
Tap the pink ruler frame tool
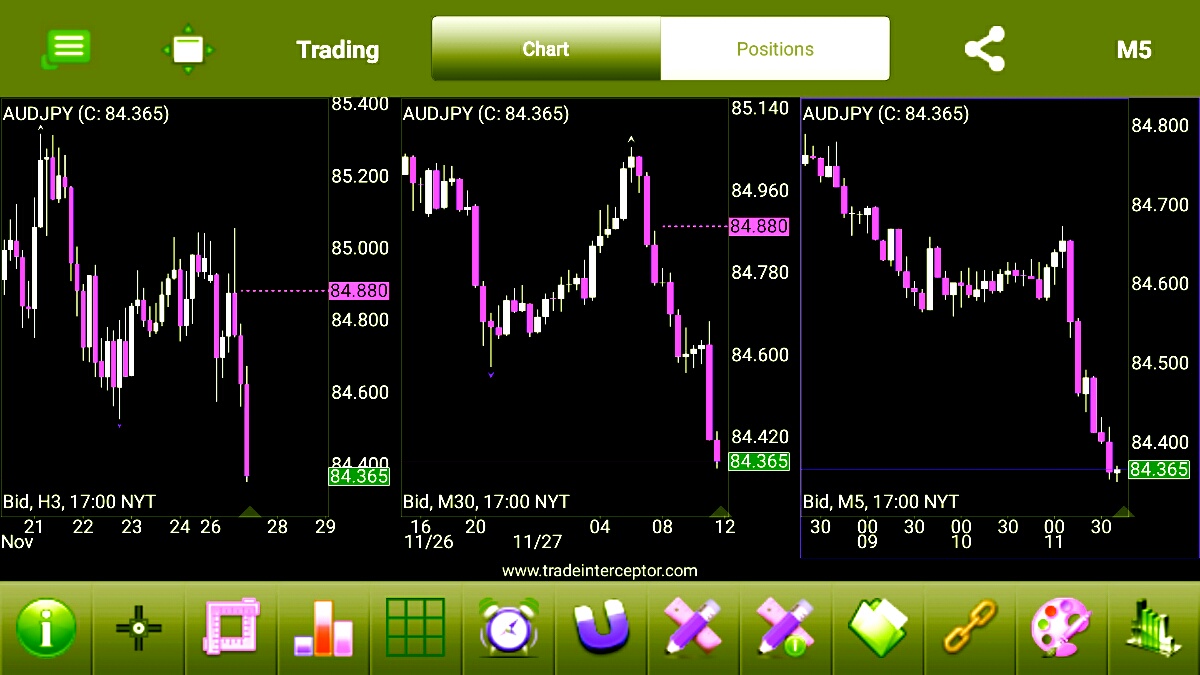231,629
